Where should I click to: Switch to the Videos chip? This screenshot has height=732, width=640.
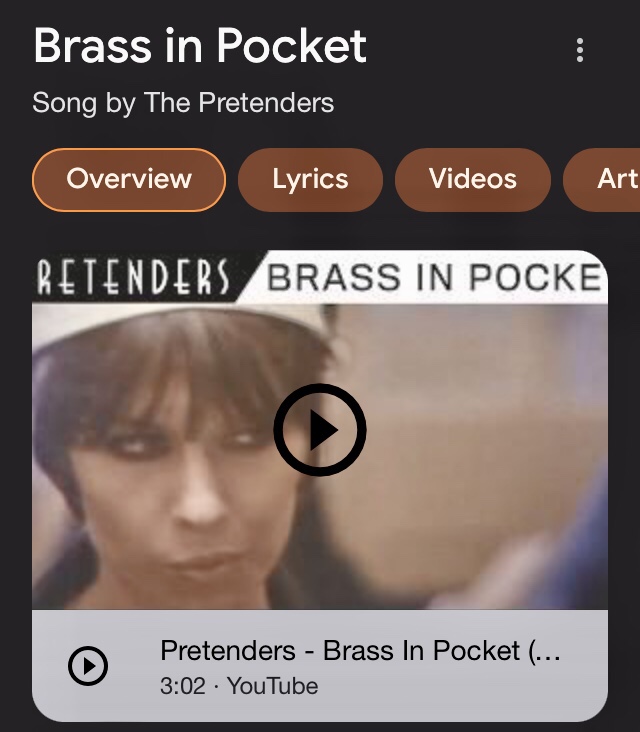(x=472, y=180)
